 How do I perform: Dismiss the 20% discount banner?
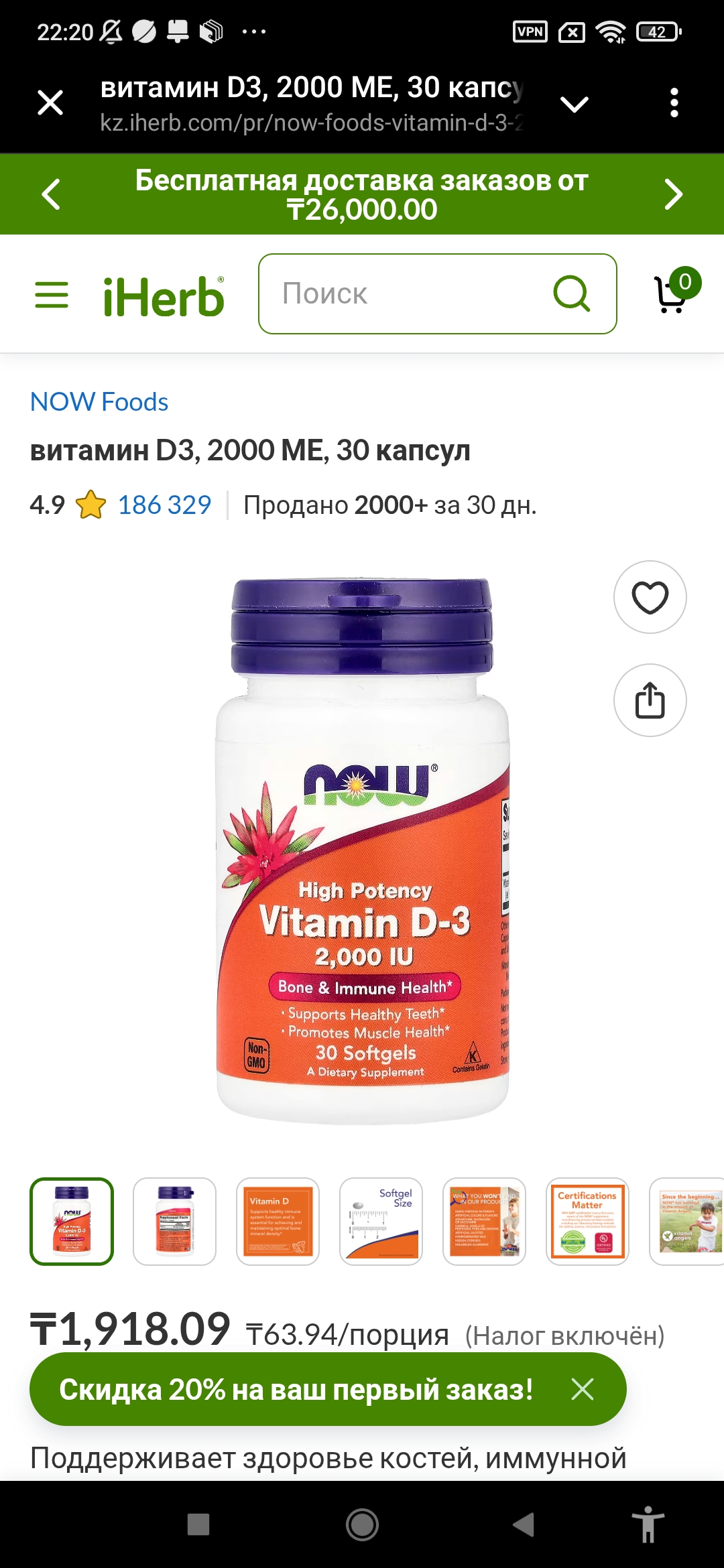[x=582, y=1389]
